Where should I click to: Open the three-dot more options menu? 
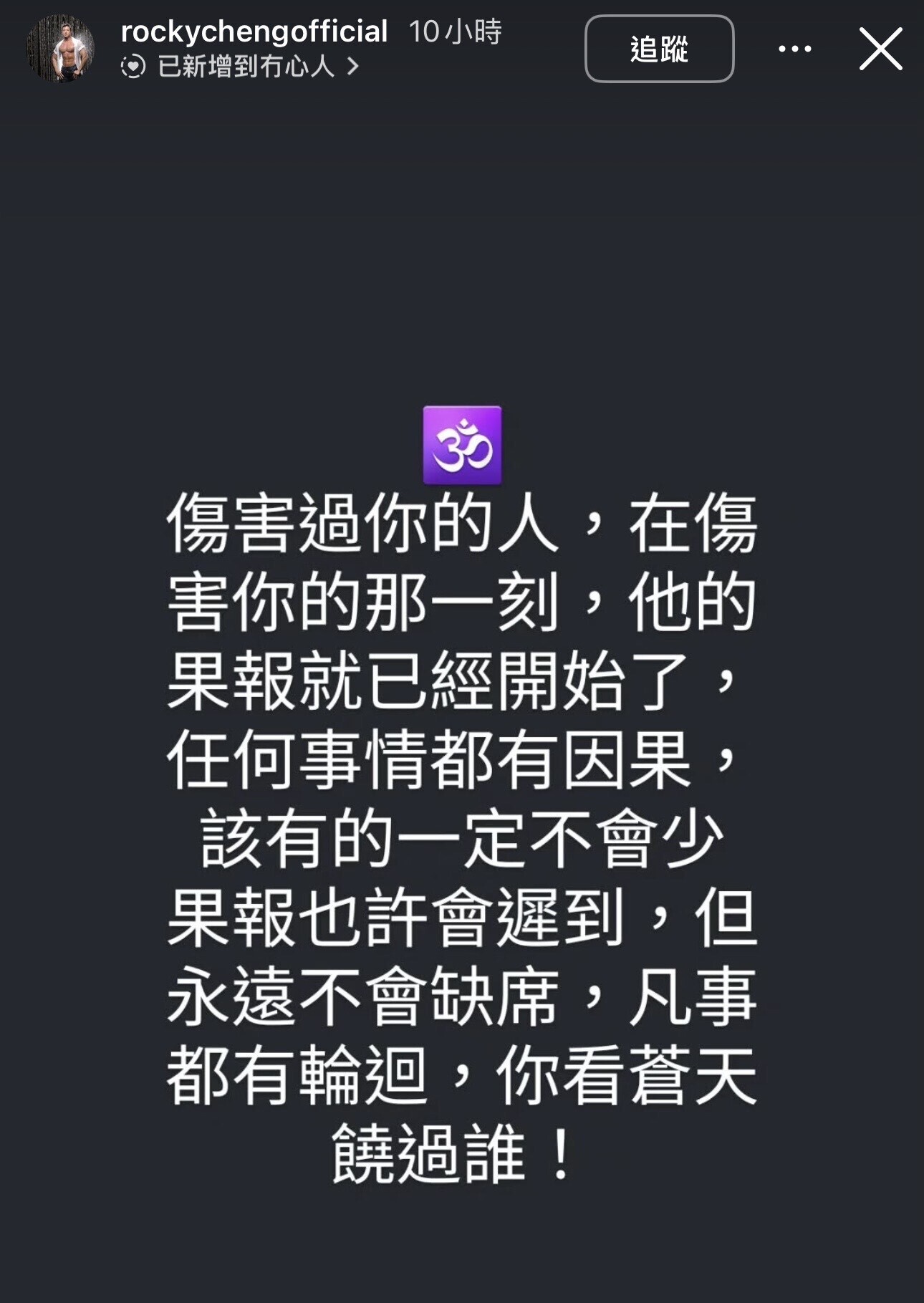[794, 49]
